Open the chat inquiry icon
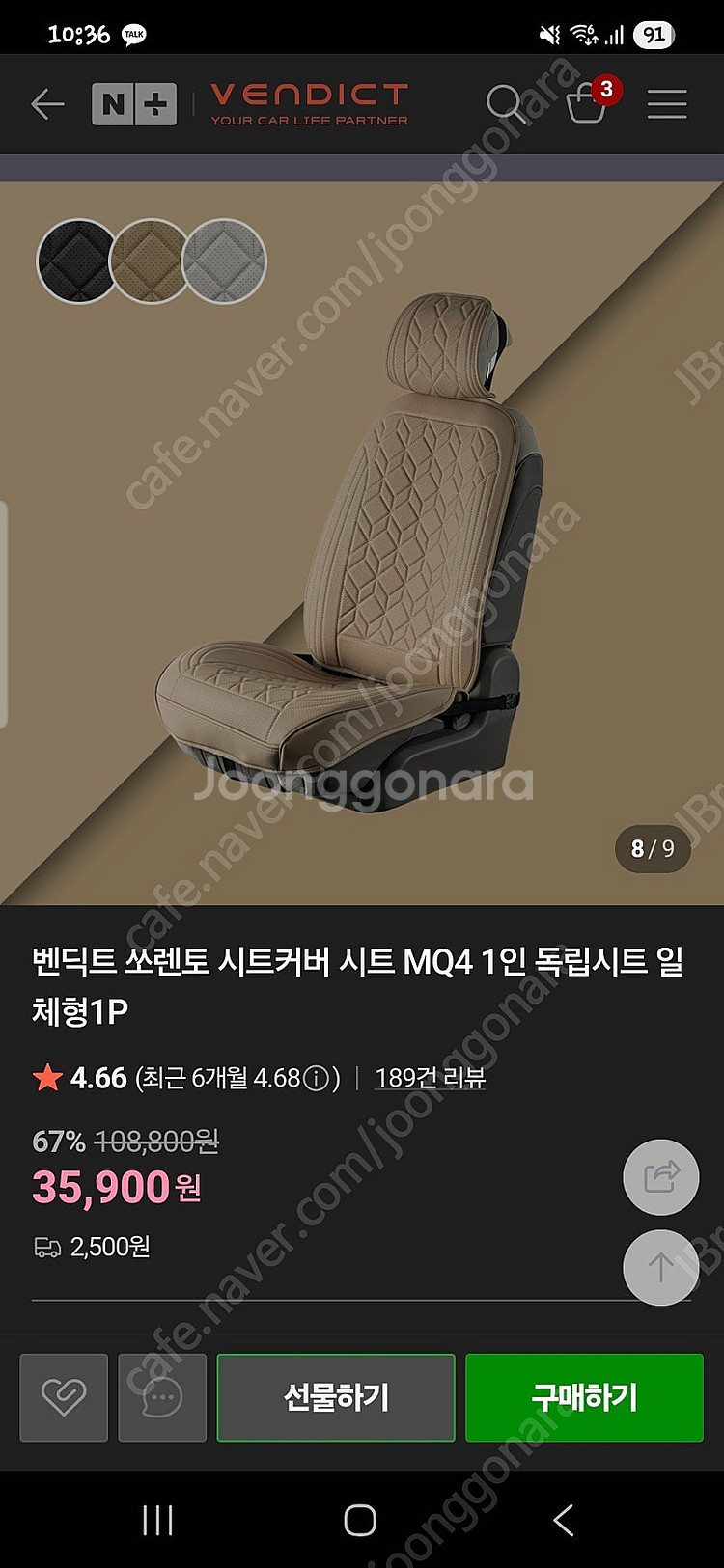This screenshot has width=724, height=1568. 161,1397
